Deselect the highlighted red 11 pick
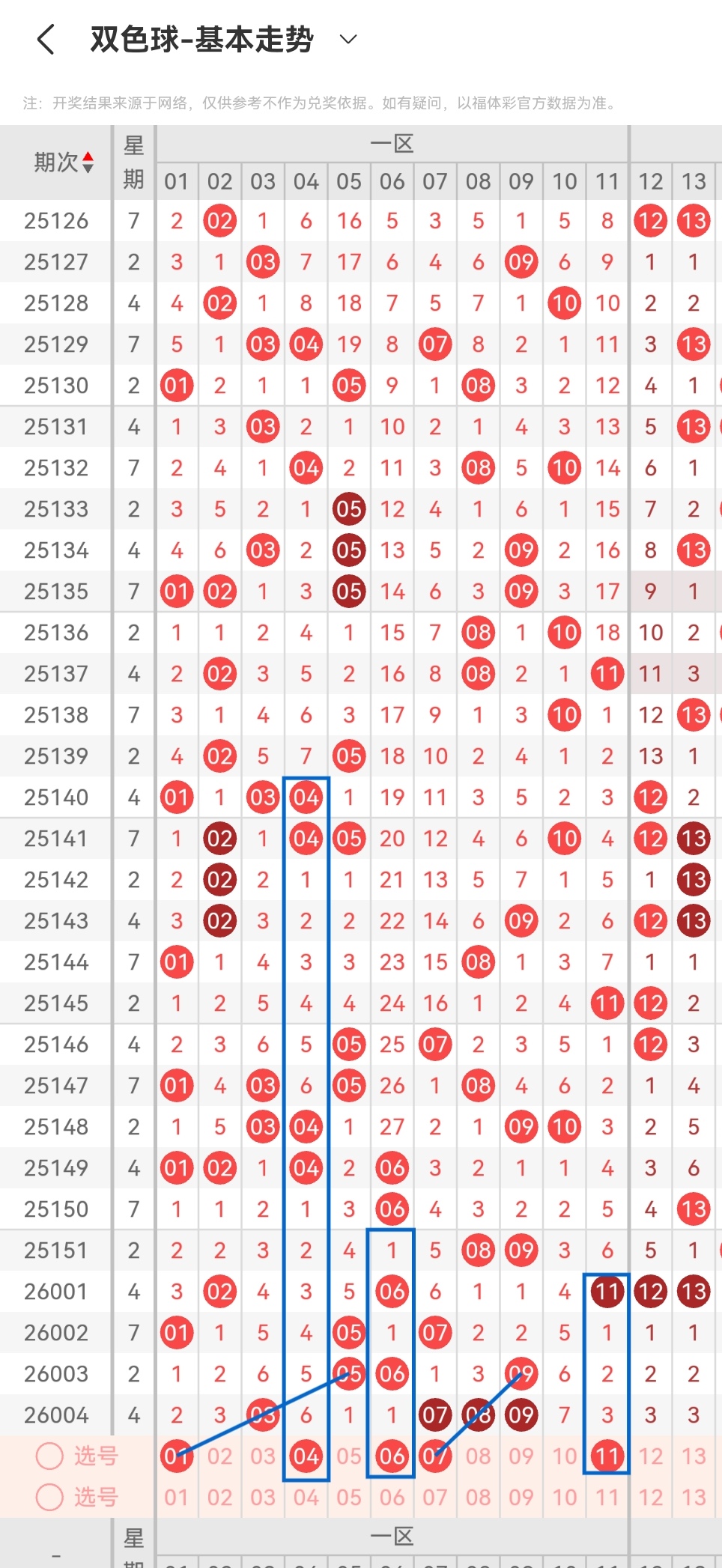The height and width of the screenshot is (1568, 722). [x=607, y=1456]
